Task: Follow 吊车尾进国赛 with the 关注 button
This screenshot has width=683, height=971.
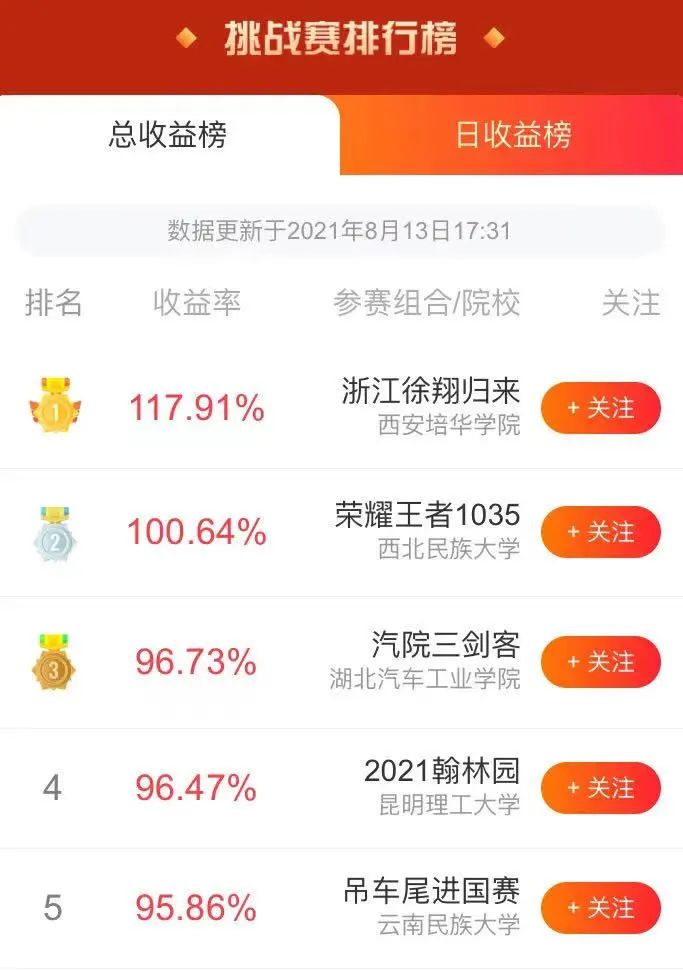Action: pos(601,908)
